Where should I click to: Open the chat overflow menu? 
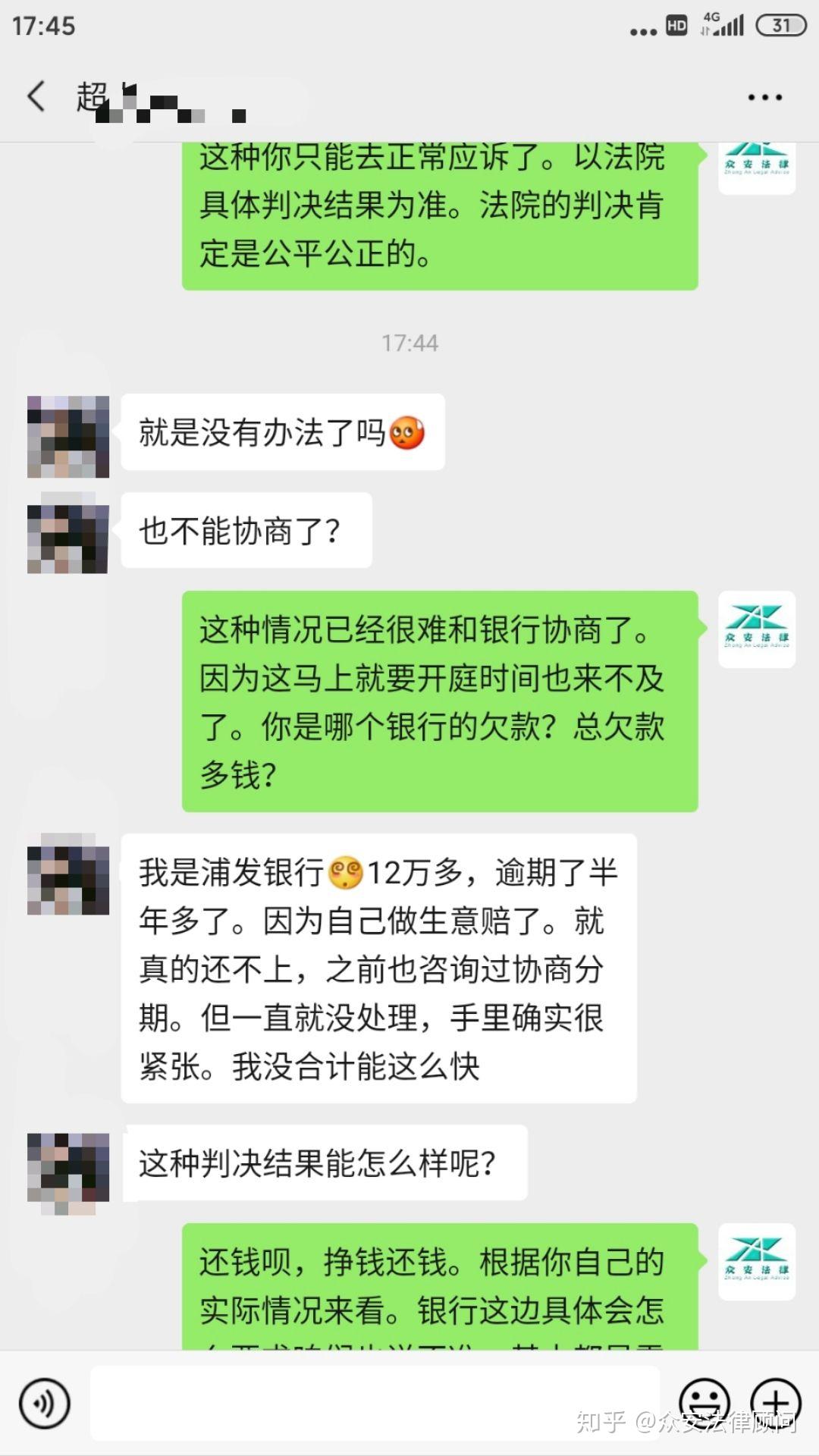[x=764, y=97]
